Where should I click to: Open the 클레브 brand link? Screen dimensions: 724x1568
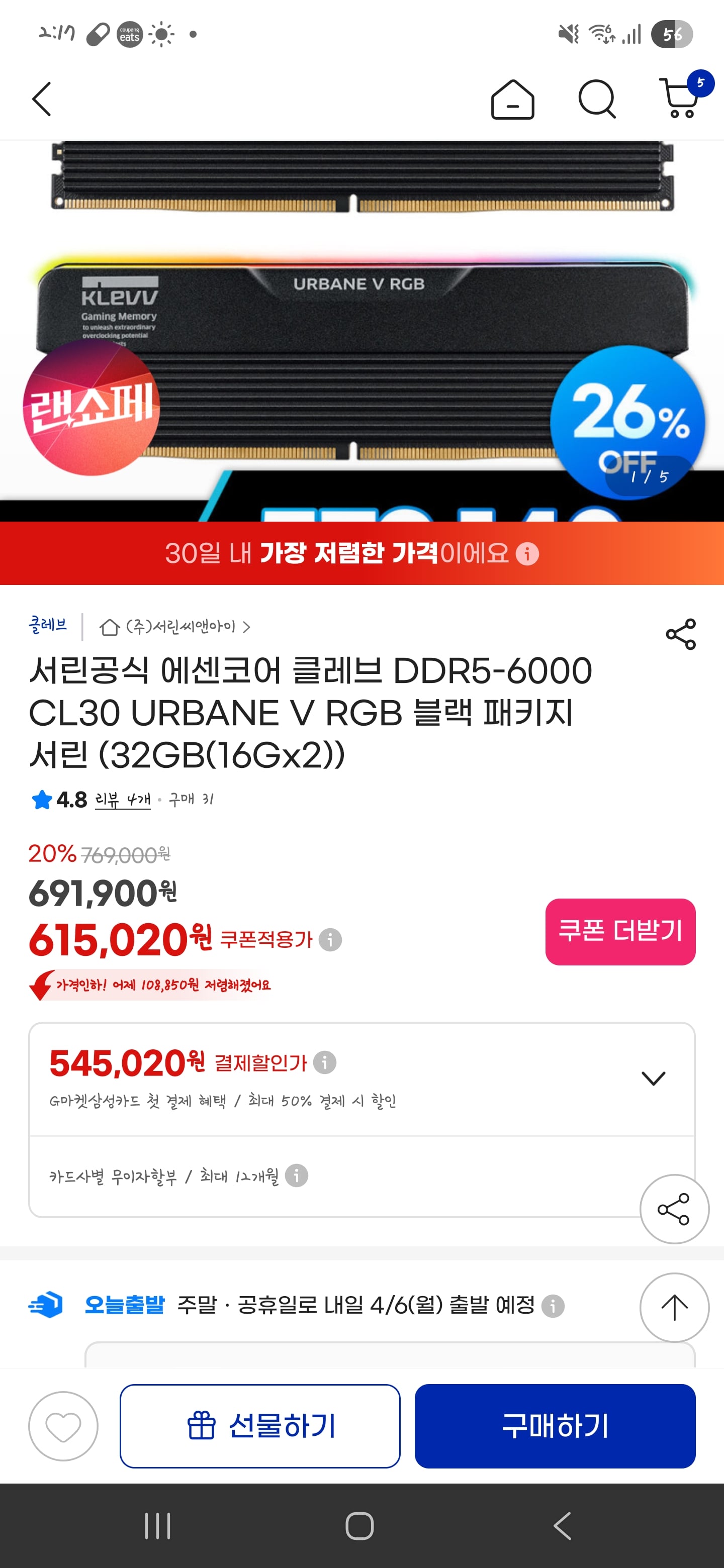pyautogui.click(x=48, y=625)
